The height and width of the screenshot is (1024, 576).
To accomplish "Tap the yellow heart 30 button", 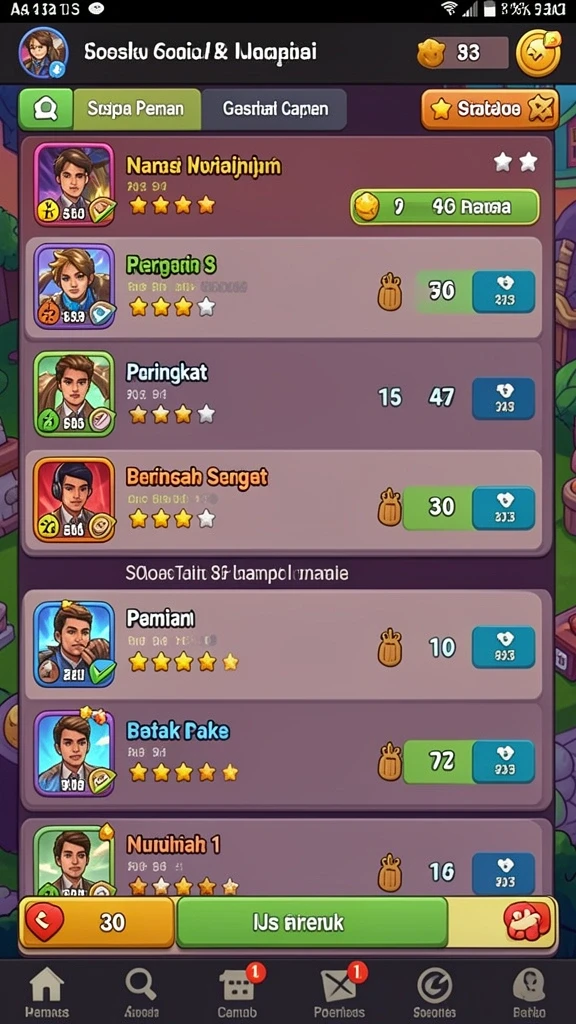I will [97, 922].
